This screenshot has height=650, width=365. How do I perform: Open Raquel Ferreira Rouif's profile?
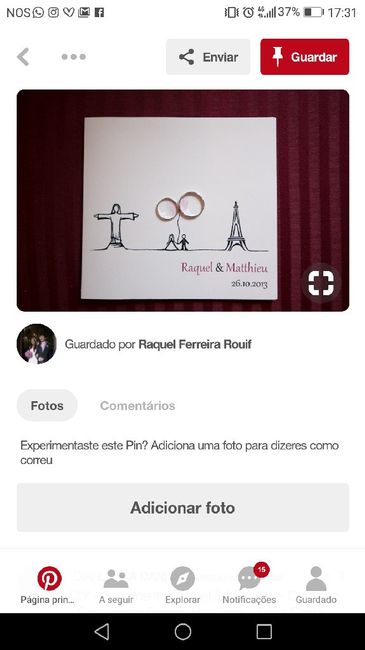pos(195,344)
